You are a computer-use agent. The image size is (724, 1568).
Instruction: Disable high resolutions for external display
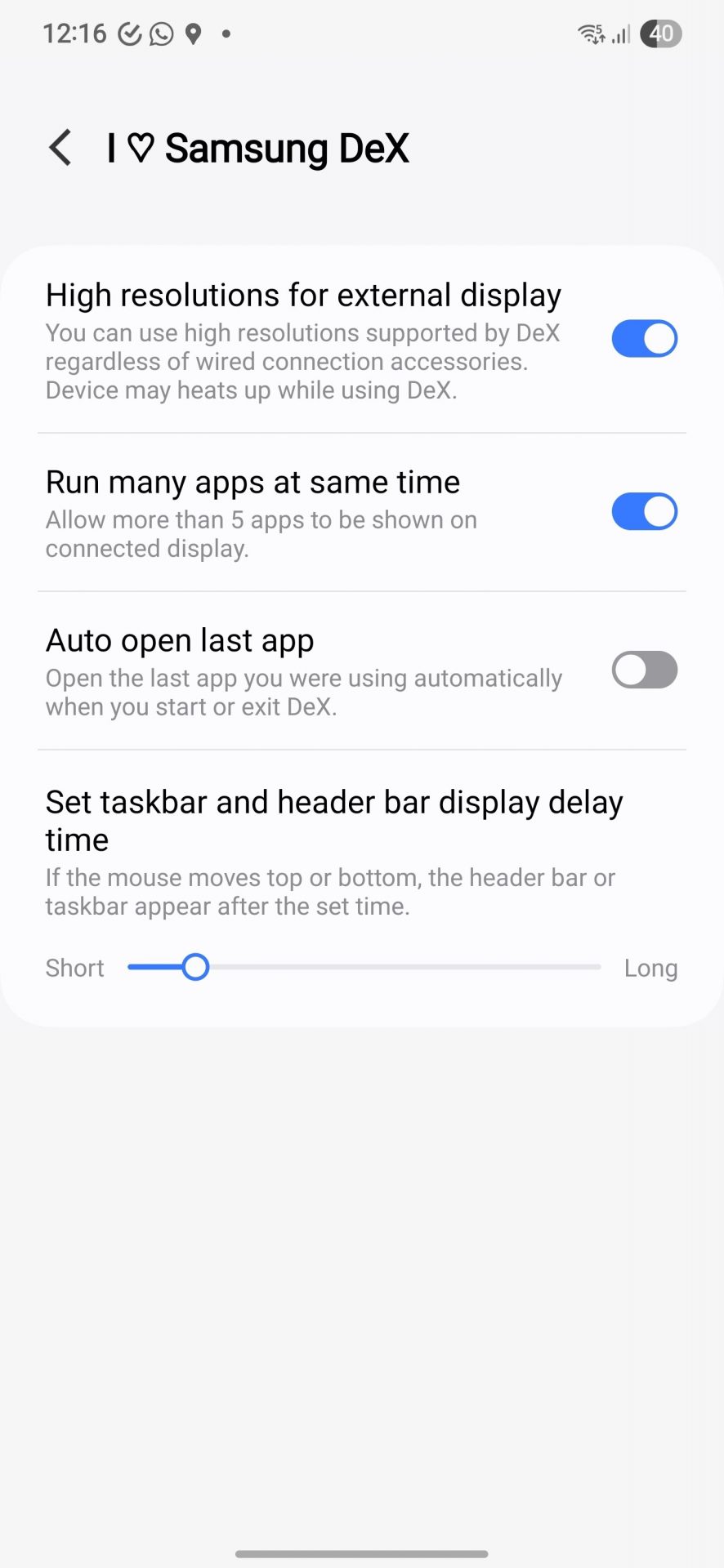[x=644, y=338]
